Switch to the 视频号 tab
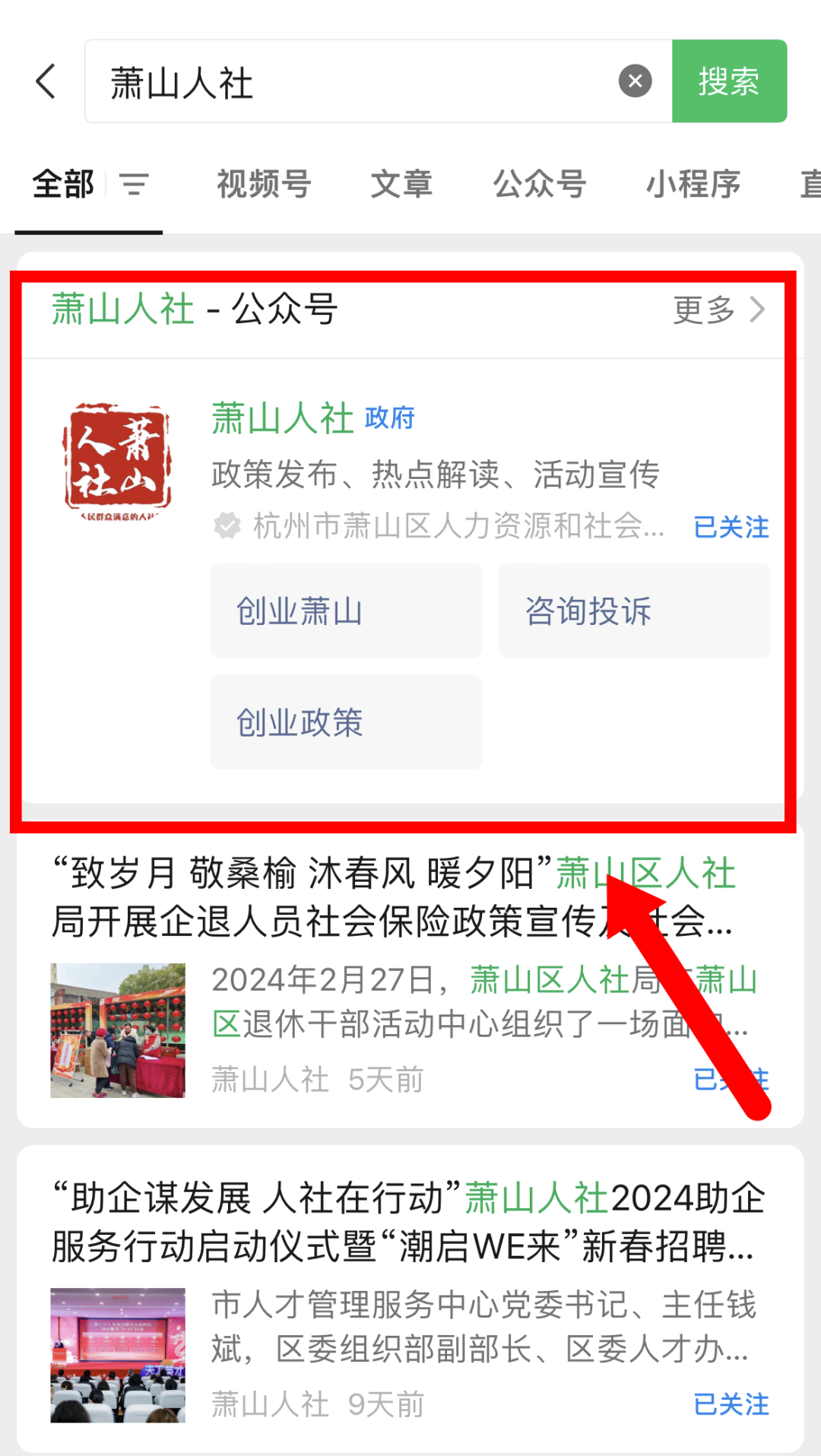Viewport: 821px width, 1456px height. pos(264,184)
